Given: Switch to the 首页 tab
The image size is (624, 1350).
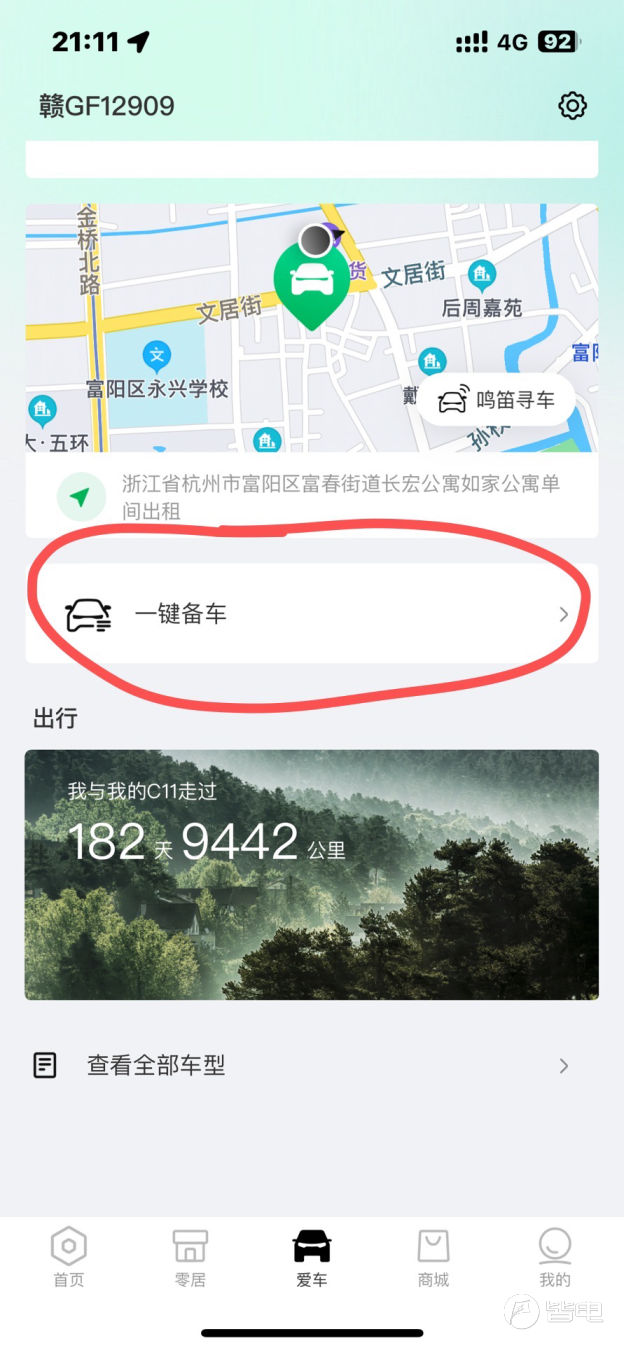Looking at the screenshot, I should pos(69,1257).
